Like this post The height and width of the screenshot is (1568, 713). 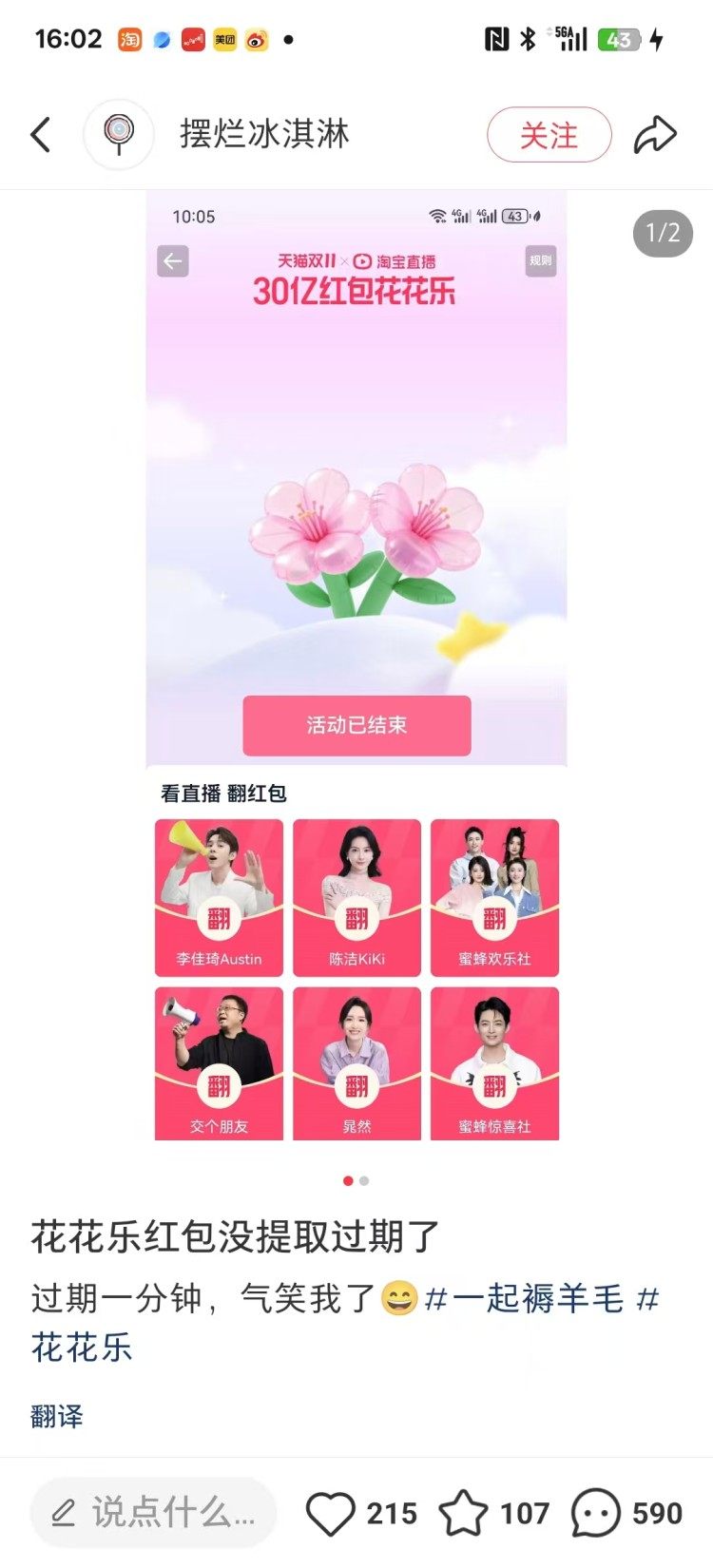[x=331, y=1513]
